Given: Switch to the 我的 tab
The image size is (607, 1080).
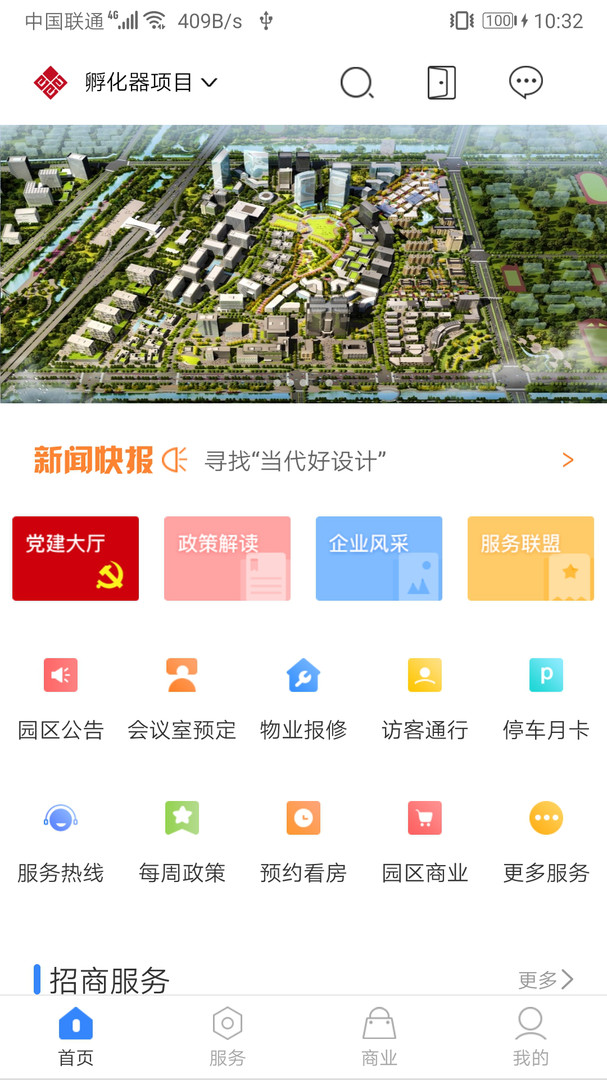Looking at the screenshot, I should click(x=530, y=1037).
